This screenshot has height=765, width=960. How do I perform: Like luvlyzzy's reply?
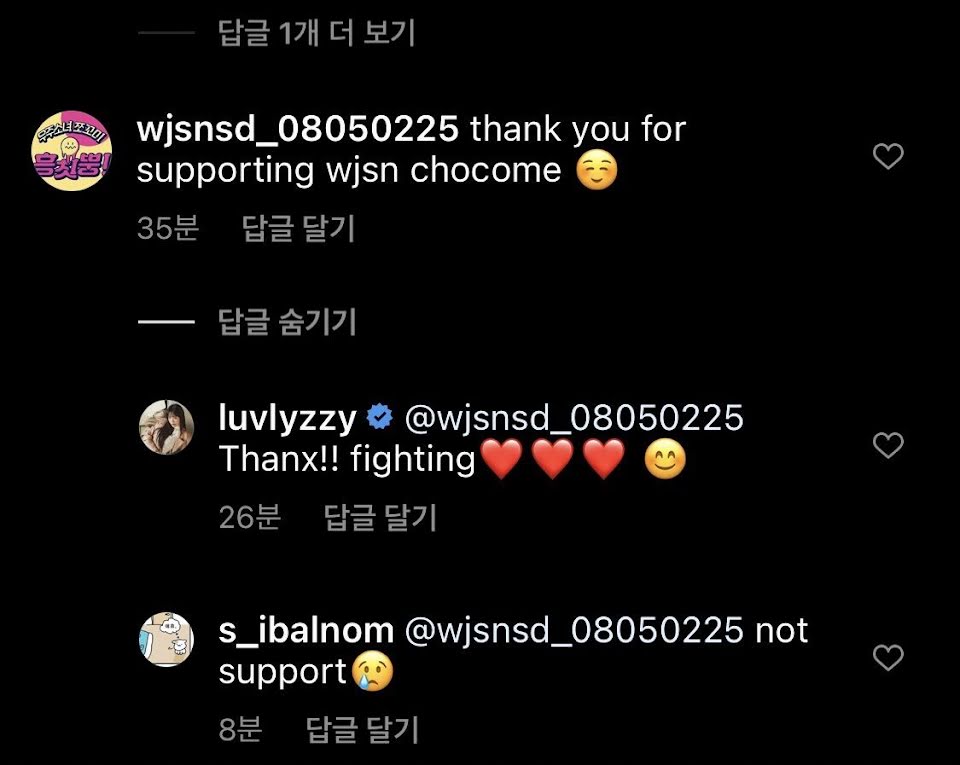point(888,446)
